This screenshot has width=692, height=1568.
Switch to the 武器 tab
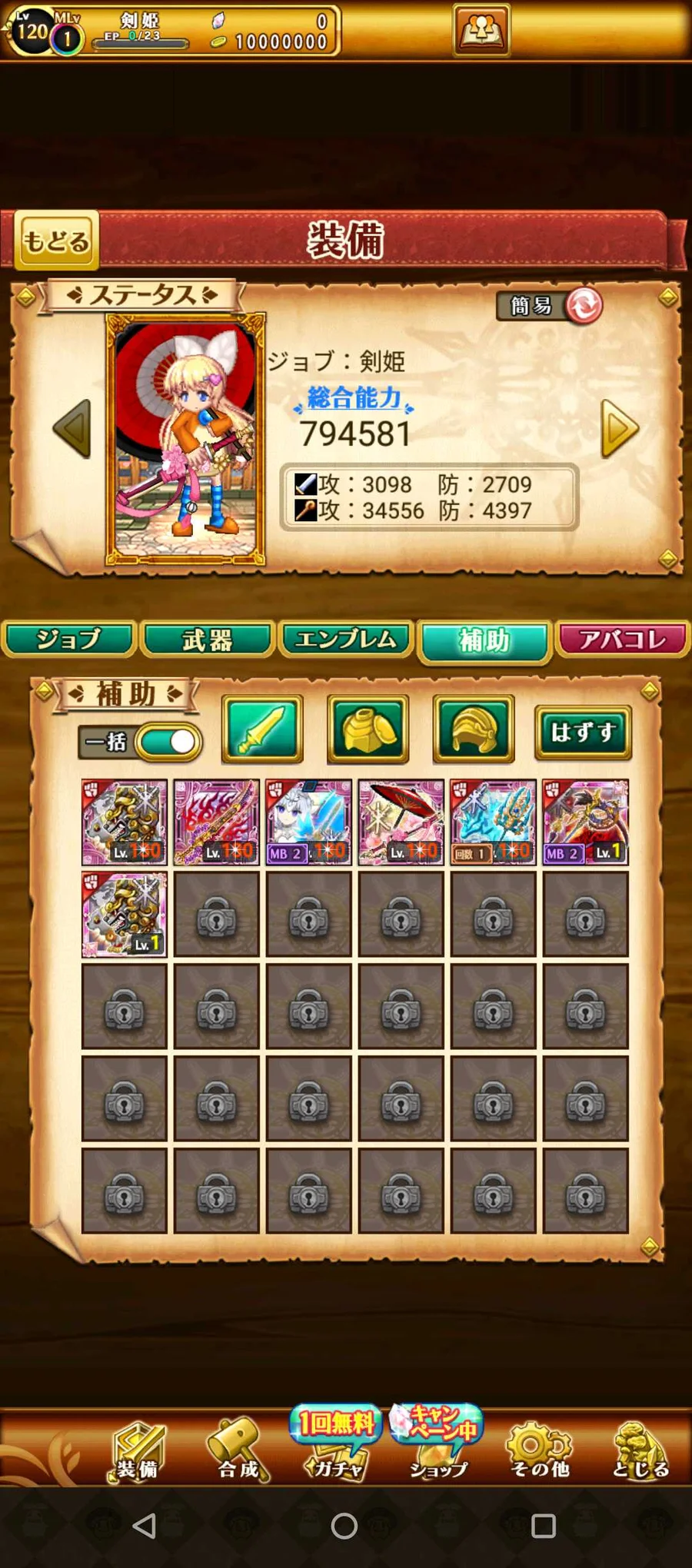[x=208, y=639]
